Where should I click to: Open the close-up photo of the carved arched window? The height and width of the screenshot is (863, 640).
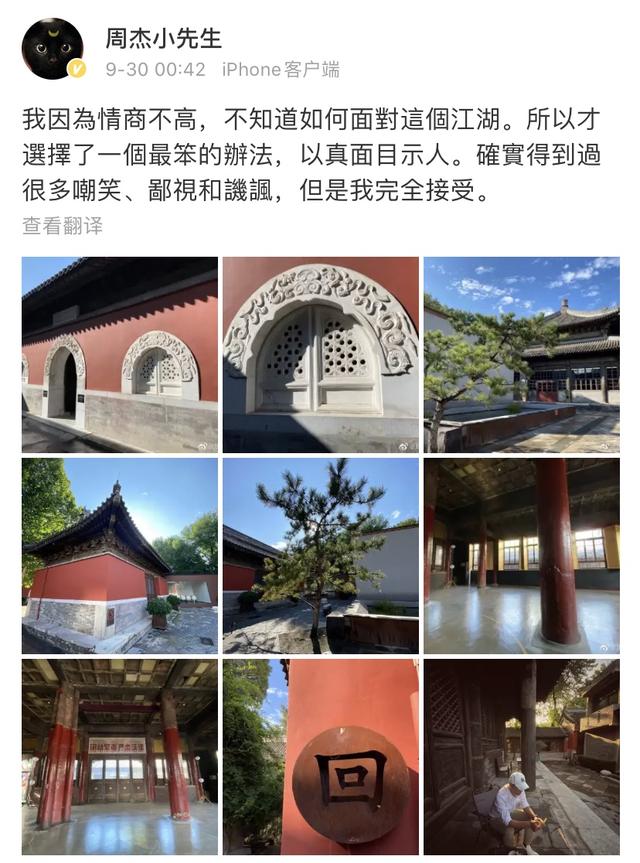[x=320, y=355]
